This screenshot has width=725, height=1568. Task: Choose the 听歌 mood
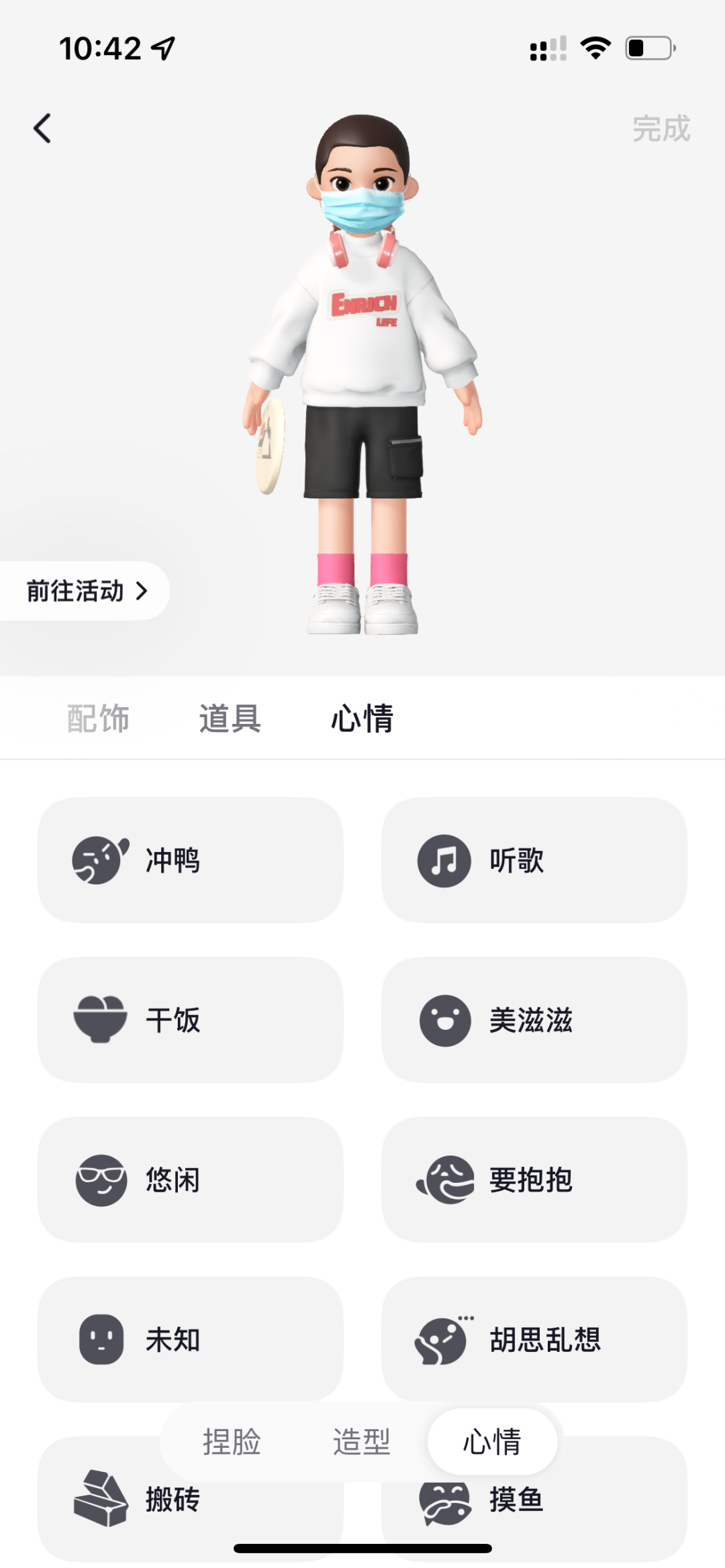[x=534, y=860]
